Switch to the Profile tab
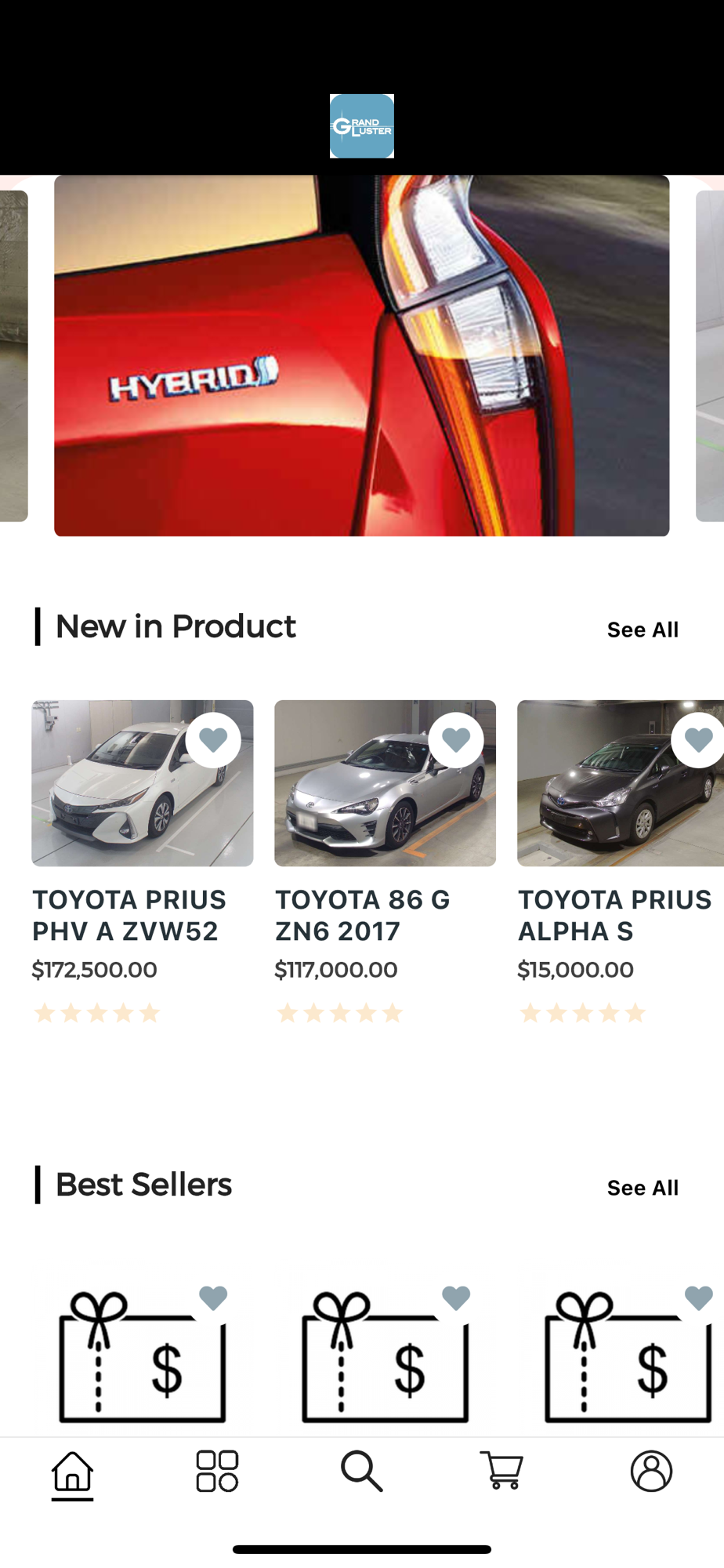Screen dimensions: 724x1568 coord(651,1471)
